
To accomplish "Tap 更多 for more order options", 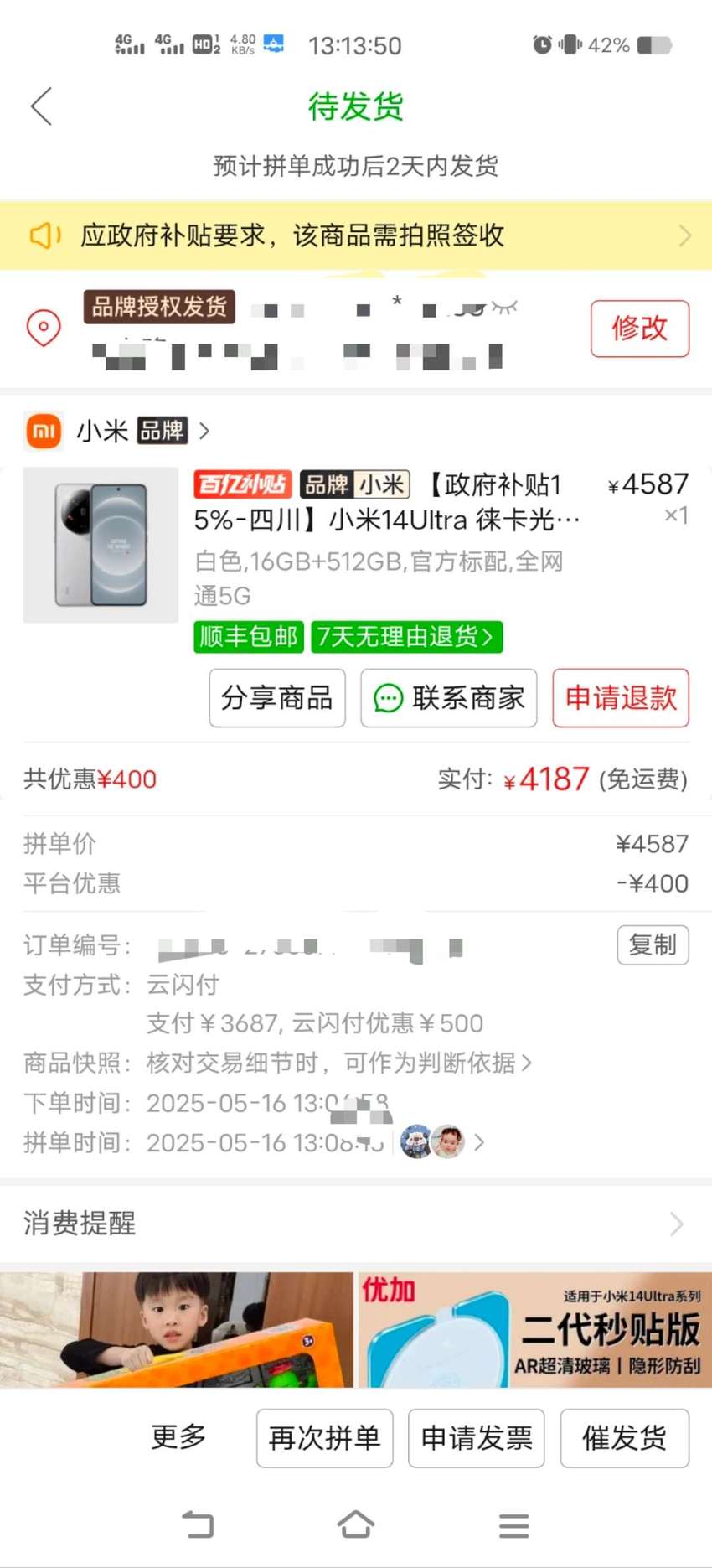I will tap(178, 1437).
